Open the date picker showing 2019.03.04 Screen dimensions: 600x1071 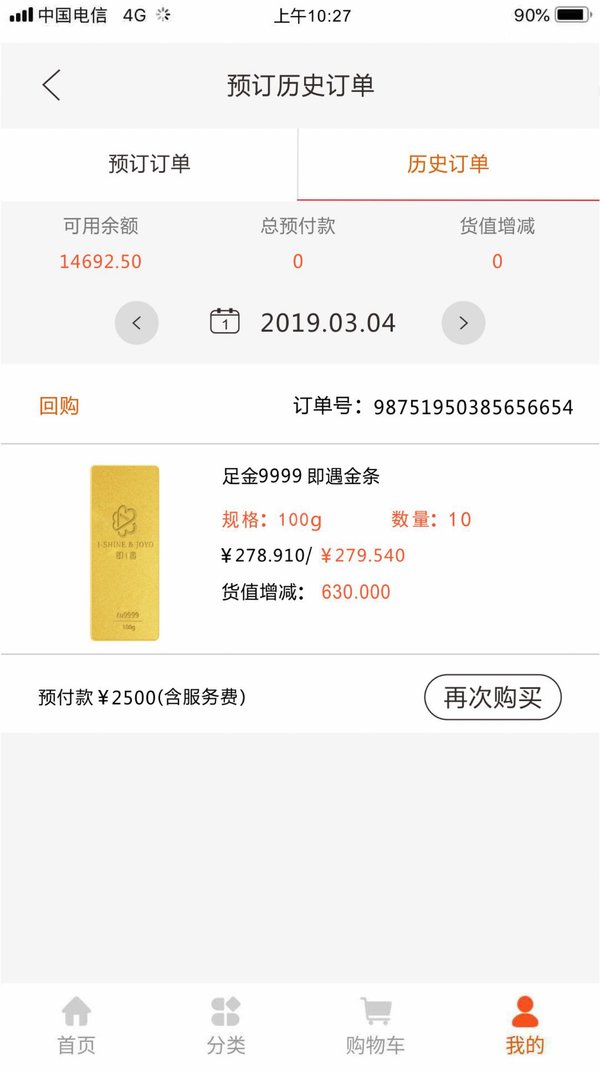pyautogui.click(x=303, y=322)
